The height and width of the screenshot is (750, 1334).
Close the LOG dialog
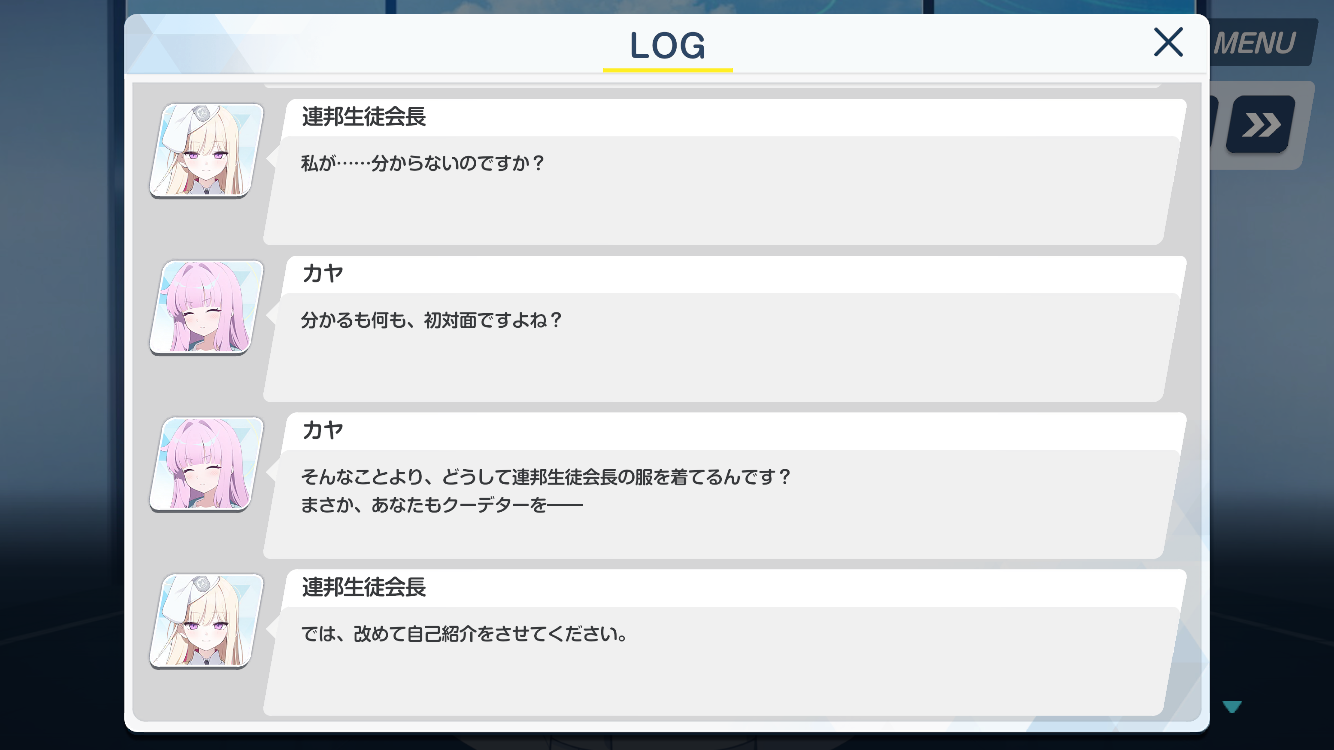[x=1167, y=42]
